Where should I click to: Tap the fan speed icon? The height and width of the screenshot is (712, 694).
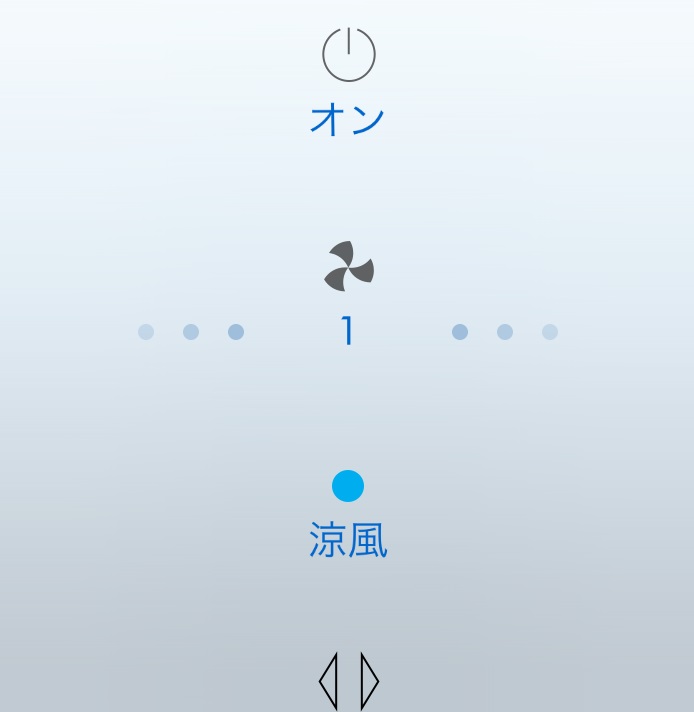(x=349, y=267)
